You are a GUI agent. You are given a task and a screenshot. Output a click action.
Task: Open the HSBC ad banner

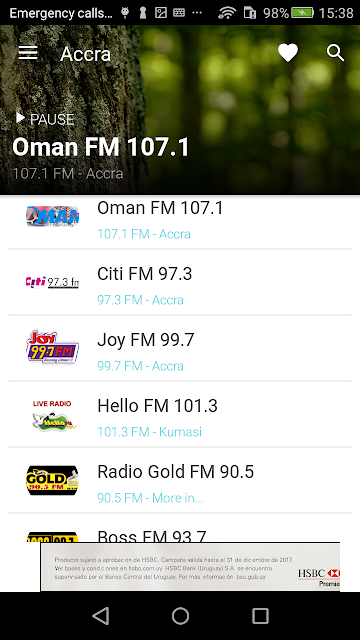click(190, 567)
